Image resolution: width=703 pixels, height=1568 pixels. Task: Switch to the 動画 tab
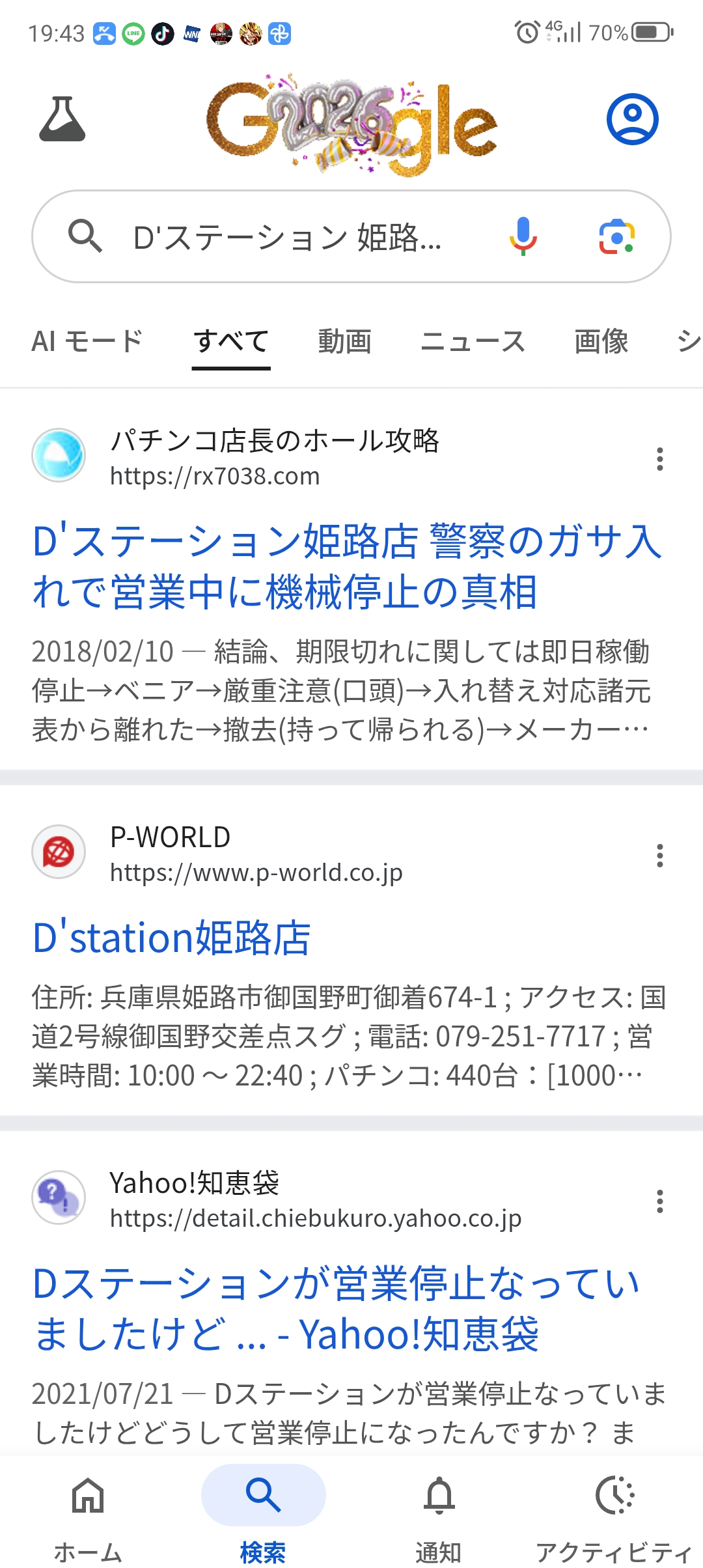pos(344,341)
